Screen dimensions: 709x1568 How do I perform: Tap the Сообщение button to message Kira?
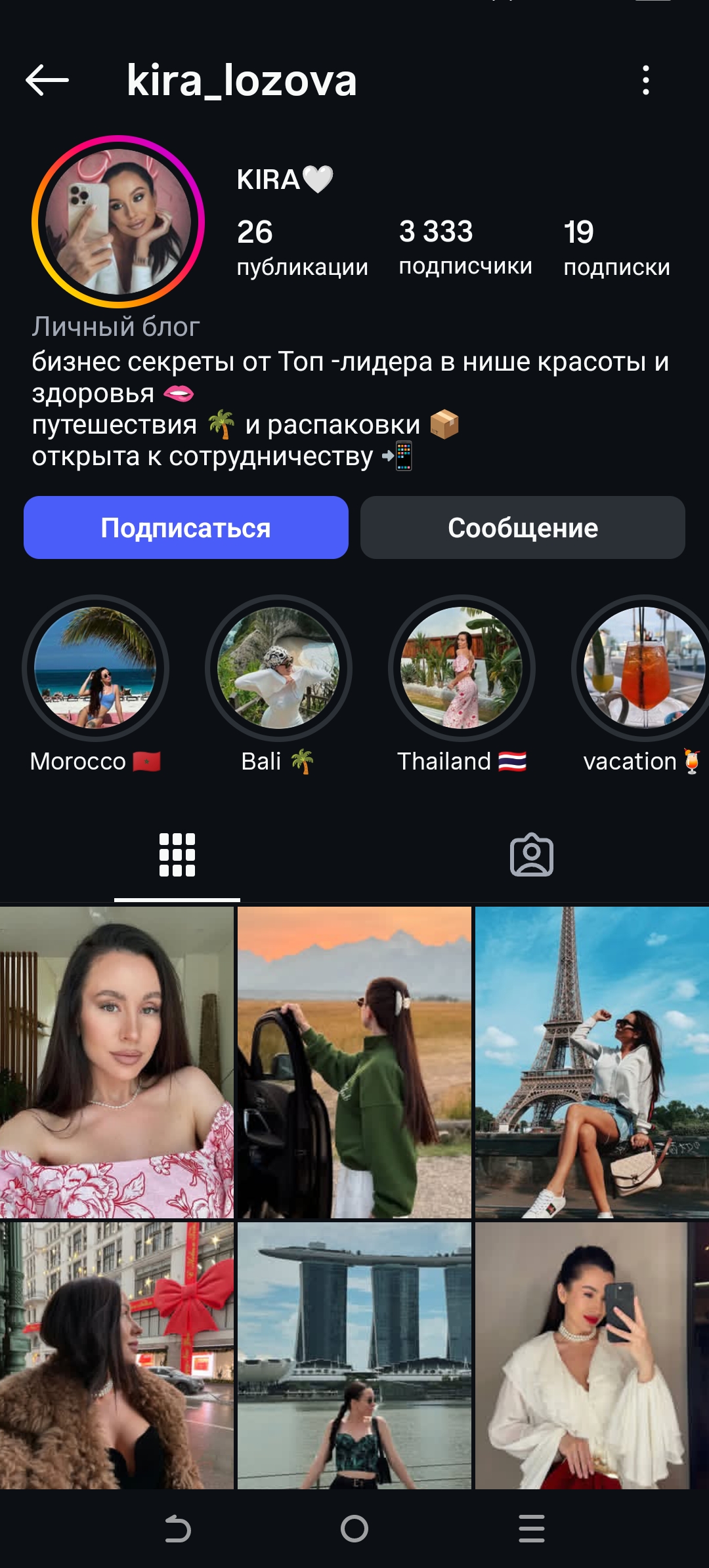point(522,527)
